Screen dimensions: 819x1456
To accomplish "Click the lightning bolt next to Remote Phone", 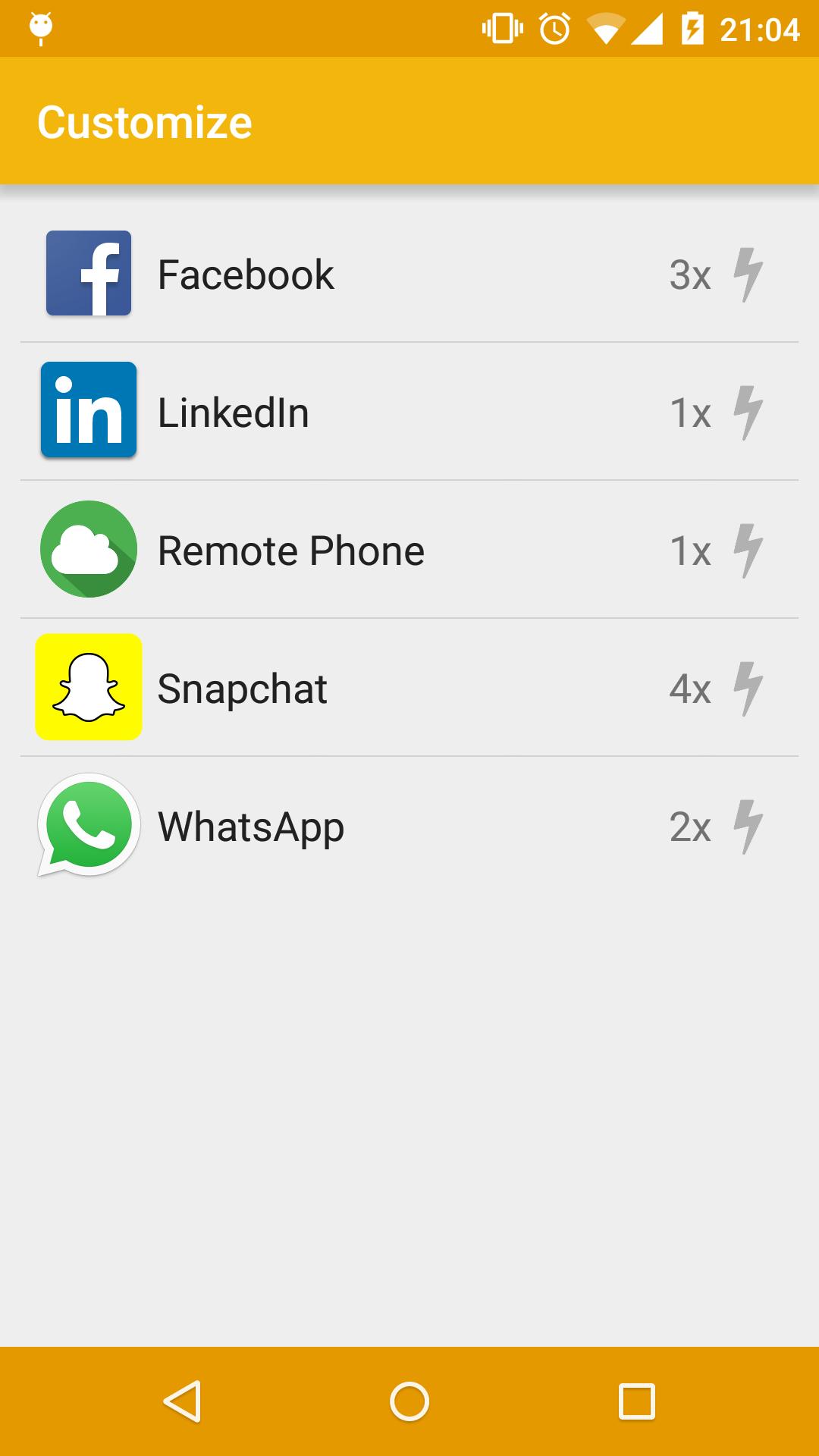I will coord(749,549).
